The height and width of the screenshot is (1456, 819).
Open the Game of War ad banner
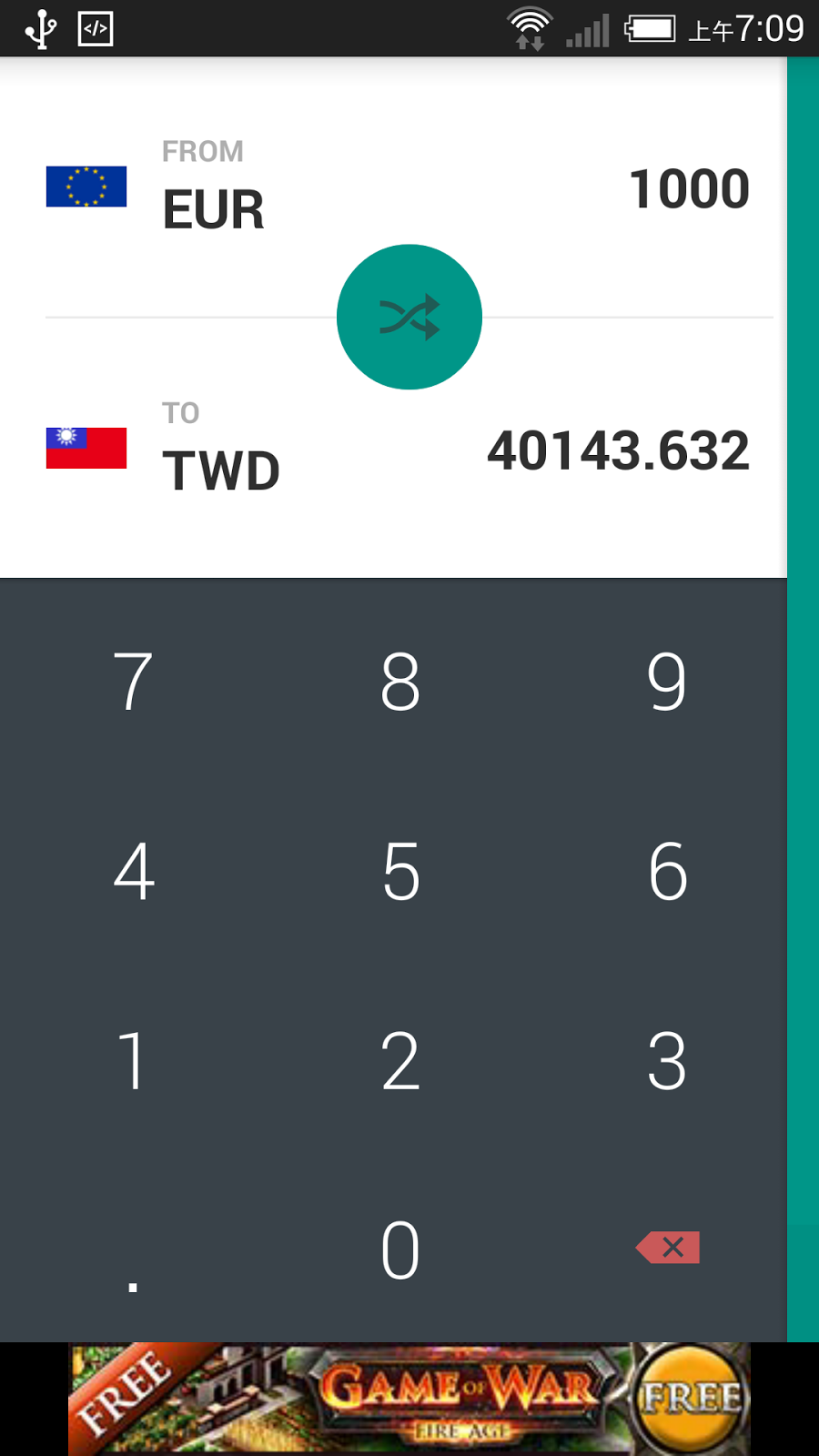click(409, 1399)
